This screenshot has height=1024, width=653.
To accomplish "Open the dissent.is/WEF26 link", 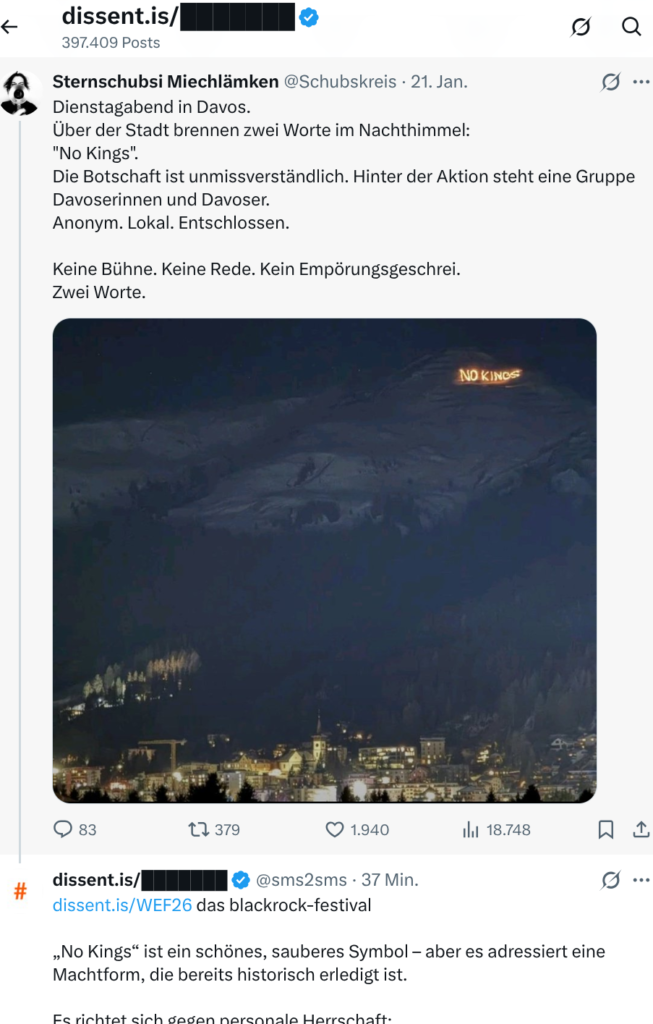I will tap(121, 906).
